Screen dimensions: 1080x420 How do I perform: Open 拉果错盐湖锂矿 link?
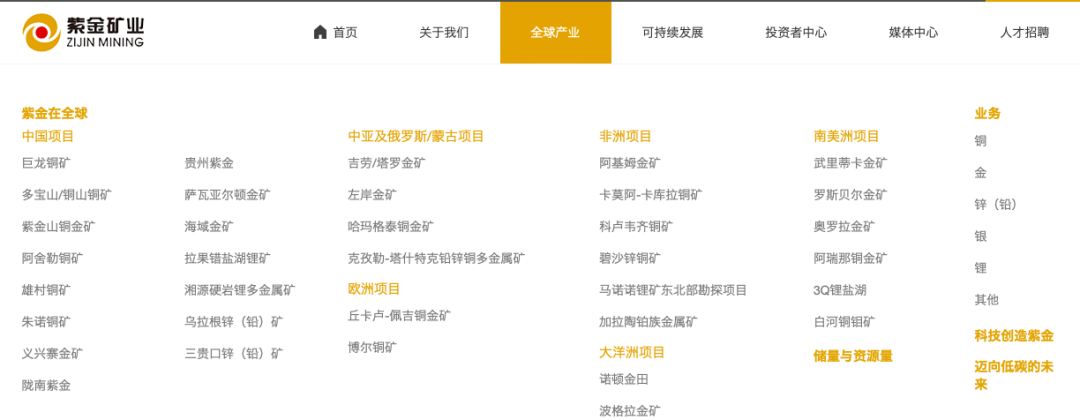click(x=227, y=258)
